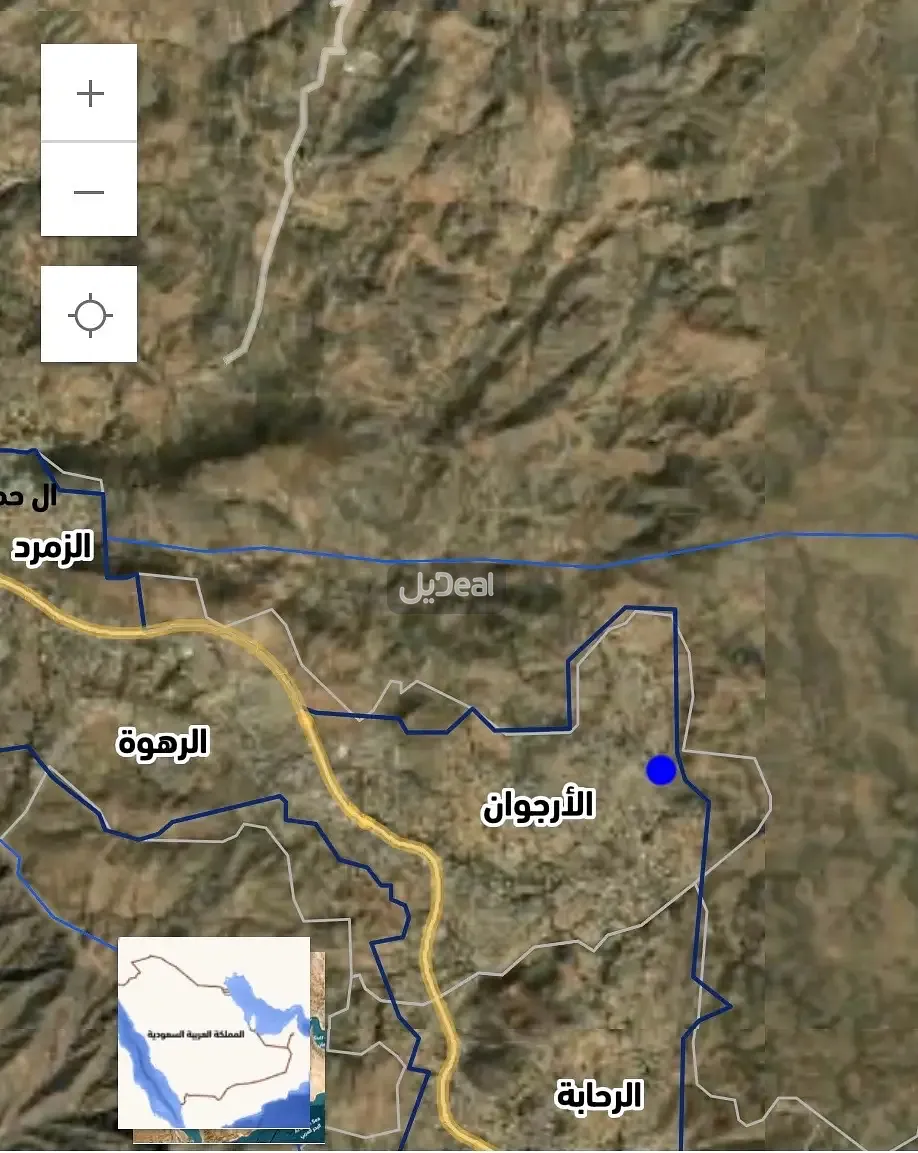Tap the blue location marker in الأرجوان
918x1153 pixels.
point(661,770)
